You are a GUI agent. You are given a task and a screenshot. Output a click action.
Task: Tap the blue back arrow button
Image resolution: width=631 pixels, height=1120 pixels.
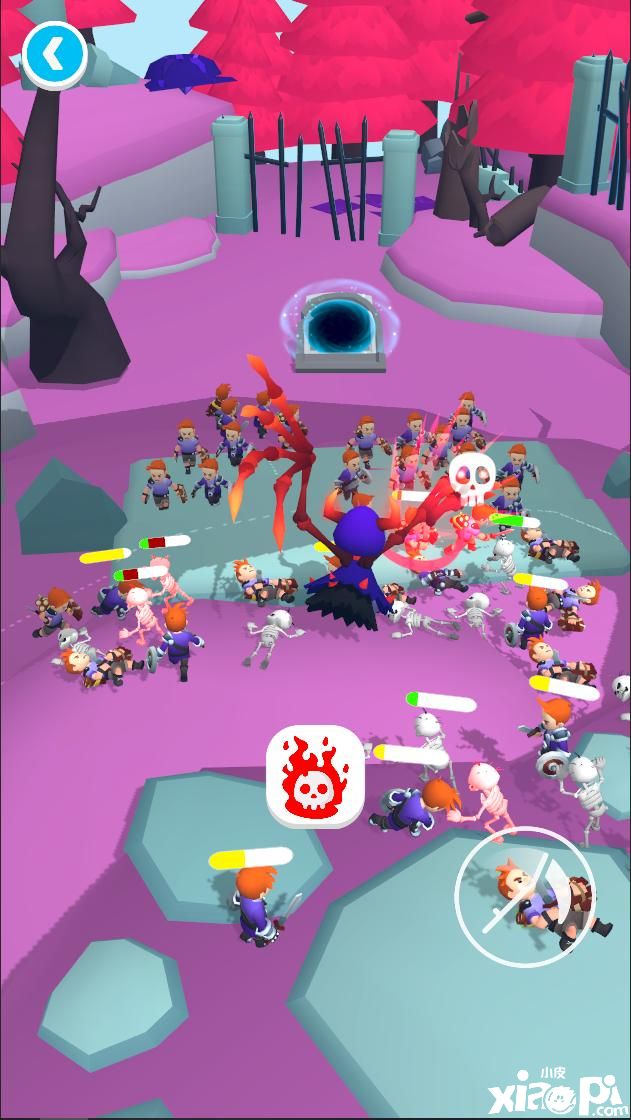(x=53, y=54)
